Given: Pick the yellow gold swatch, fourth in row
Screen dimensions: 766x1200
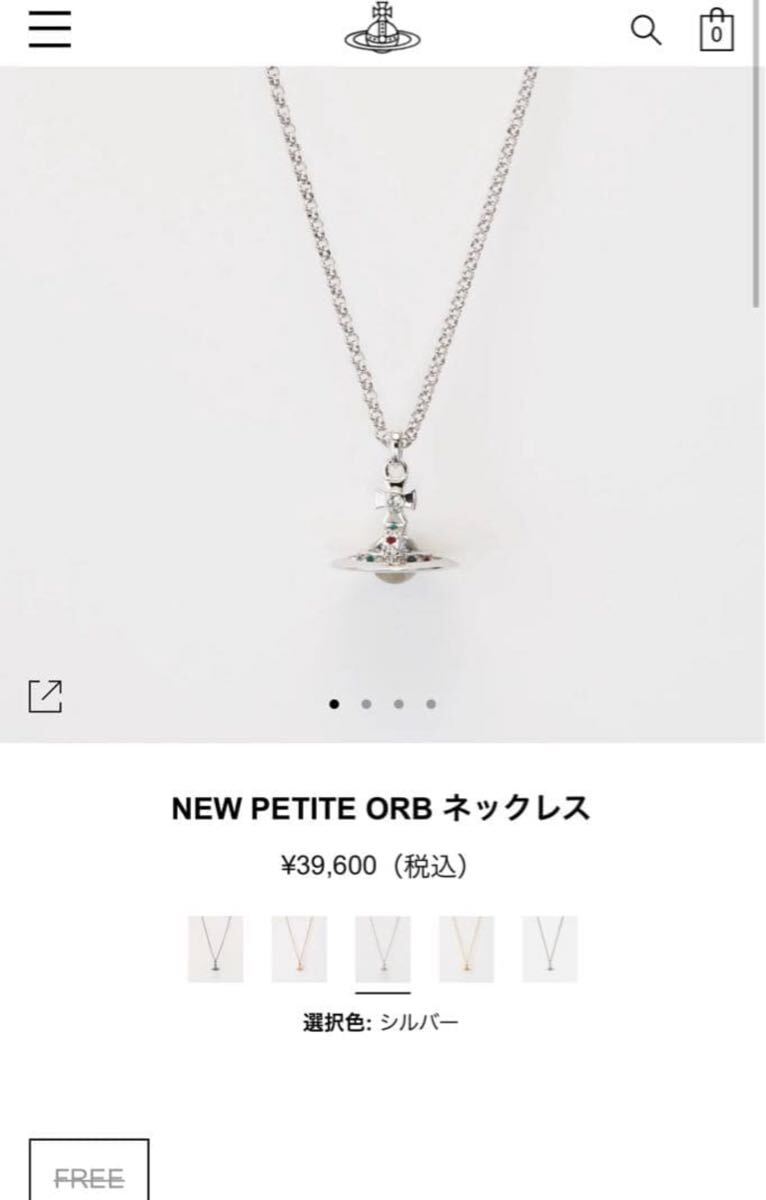Looking at the screenshot, I should pos(466,949).
